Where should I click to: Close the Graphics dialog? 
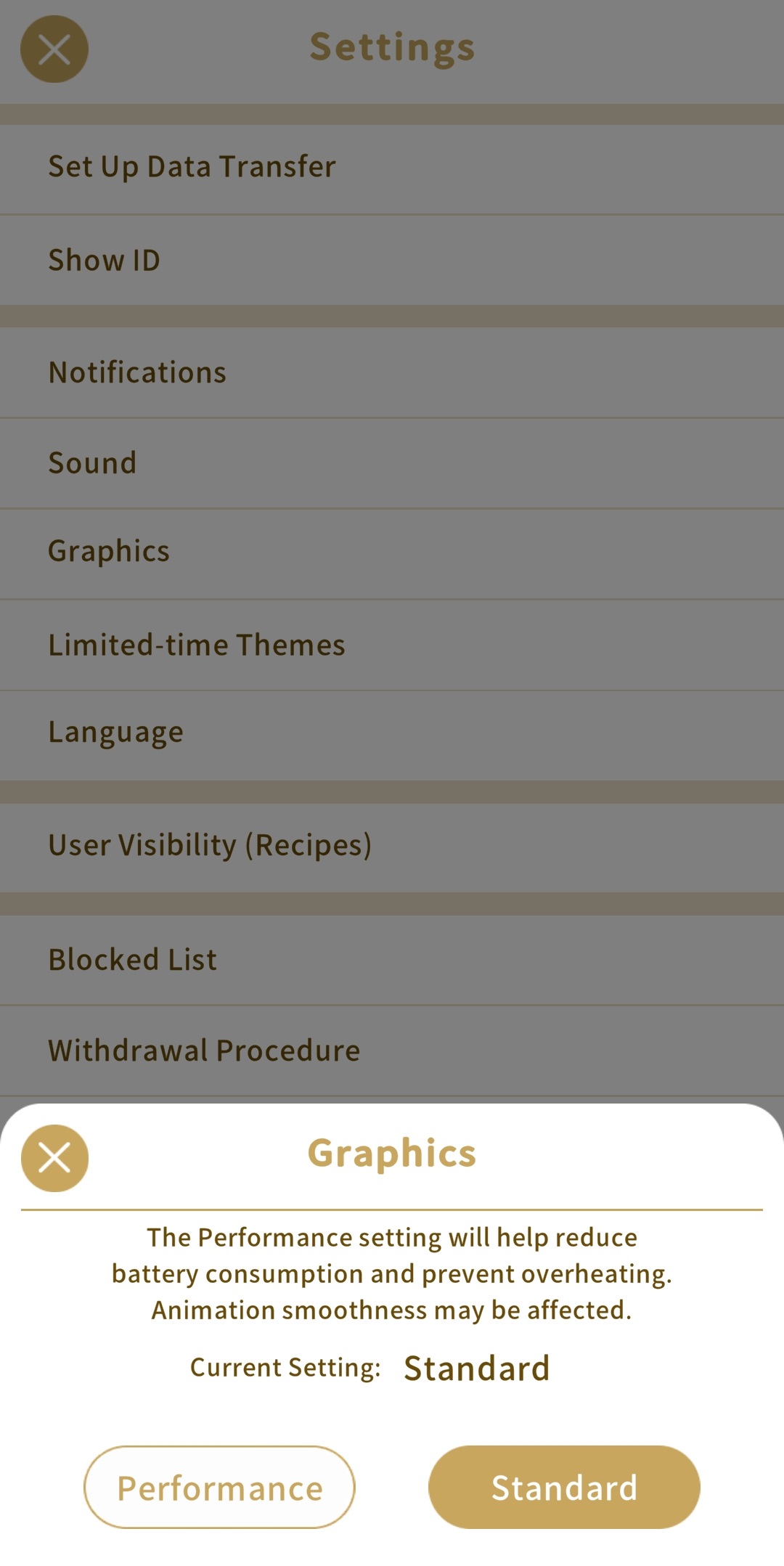coord(54,1157)
